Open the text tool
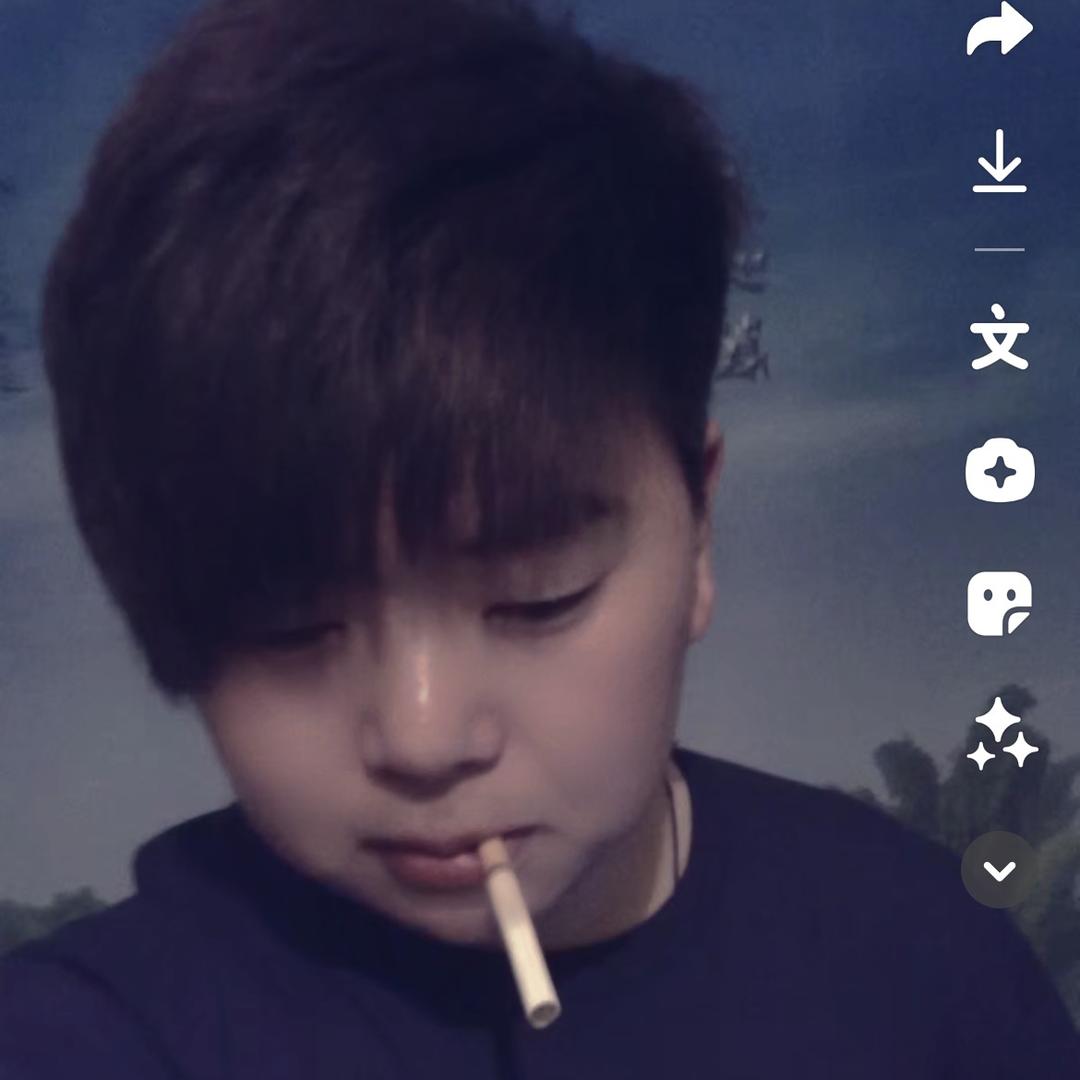 tap(999, 338)
